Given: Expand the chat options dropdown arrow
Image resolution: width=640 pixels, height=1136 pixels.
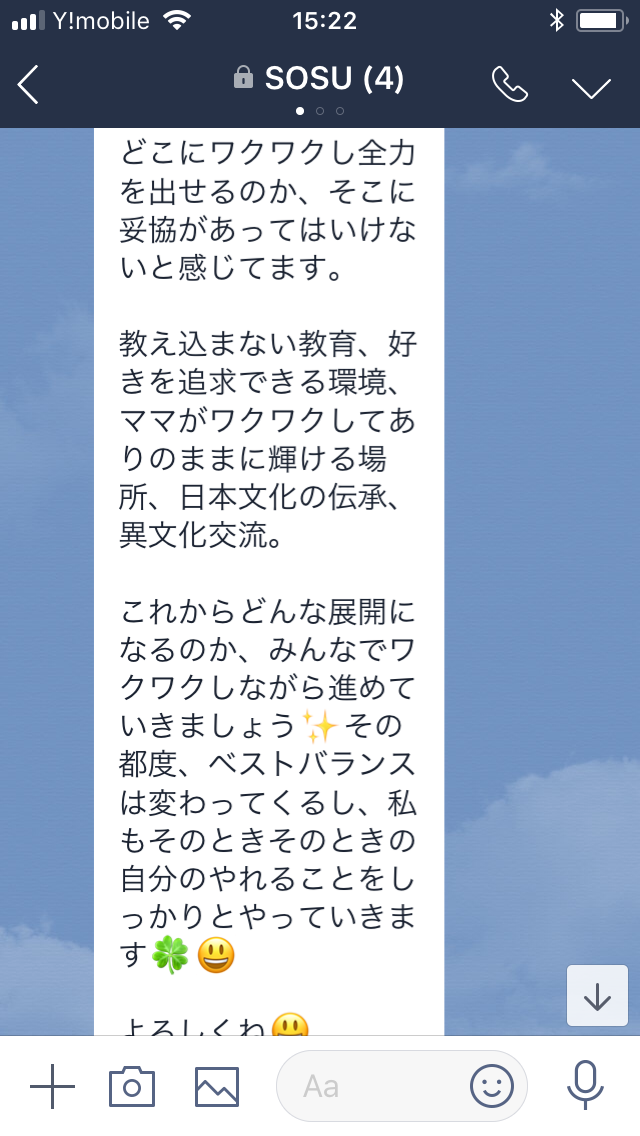Looking at the screenshot, I should [x=591, y=87].
